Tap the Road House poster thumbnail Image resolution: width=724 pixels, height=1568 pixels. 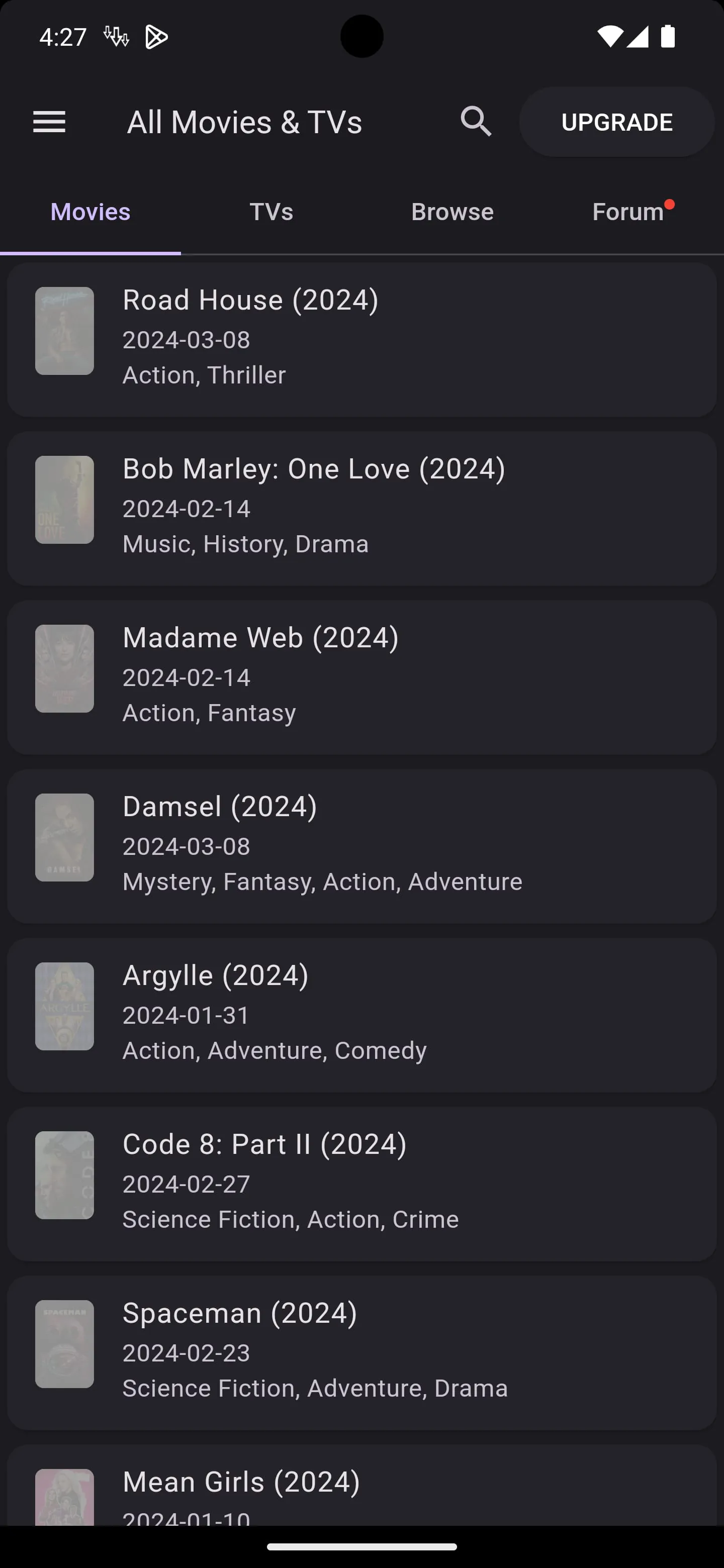coord(64,330)
